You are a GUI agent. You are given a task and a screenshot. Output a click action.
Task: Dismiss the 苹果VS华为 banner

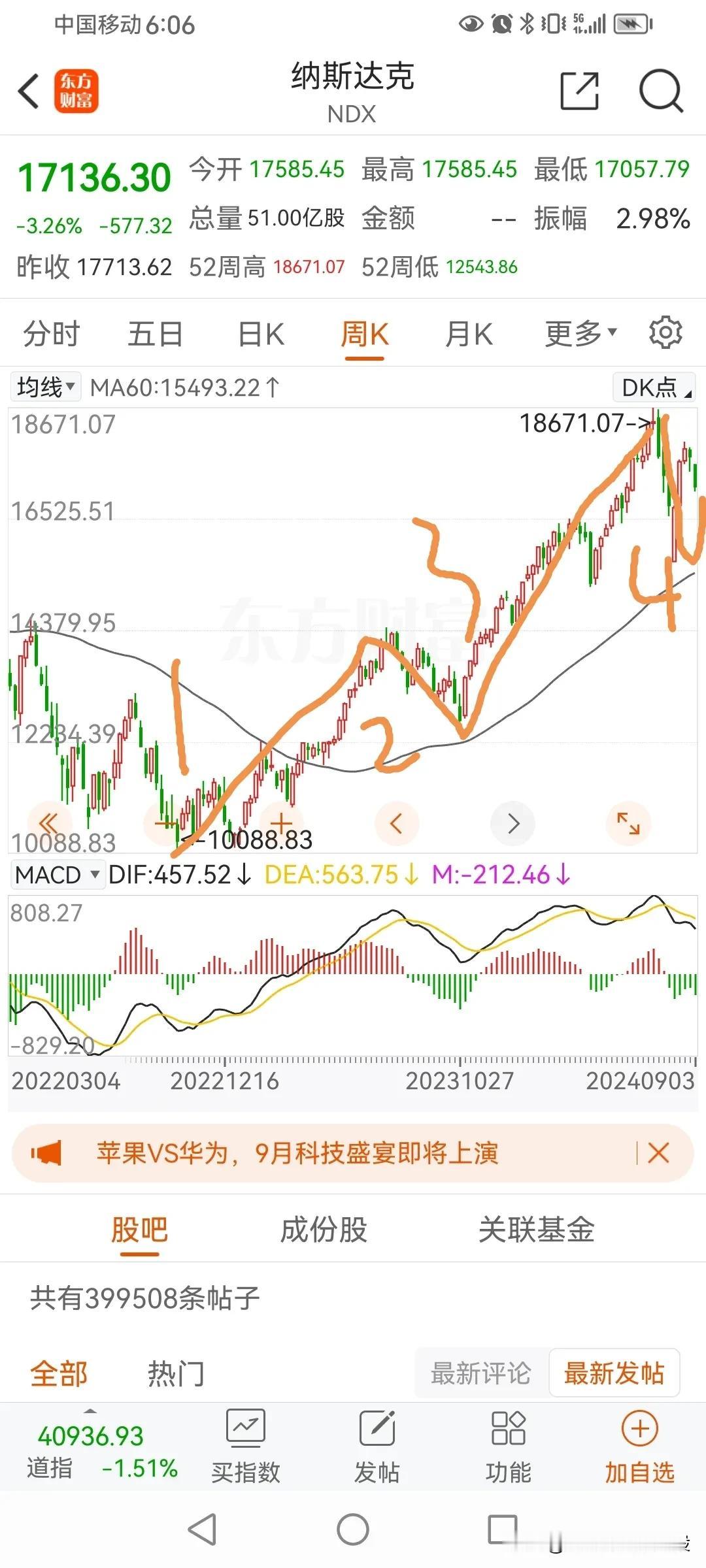658,1153
